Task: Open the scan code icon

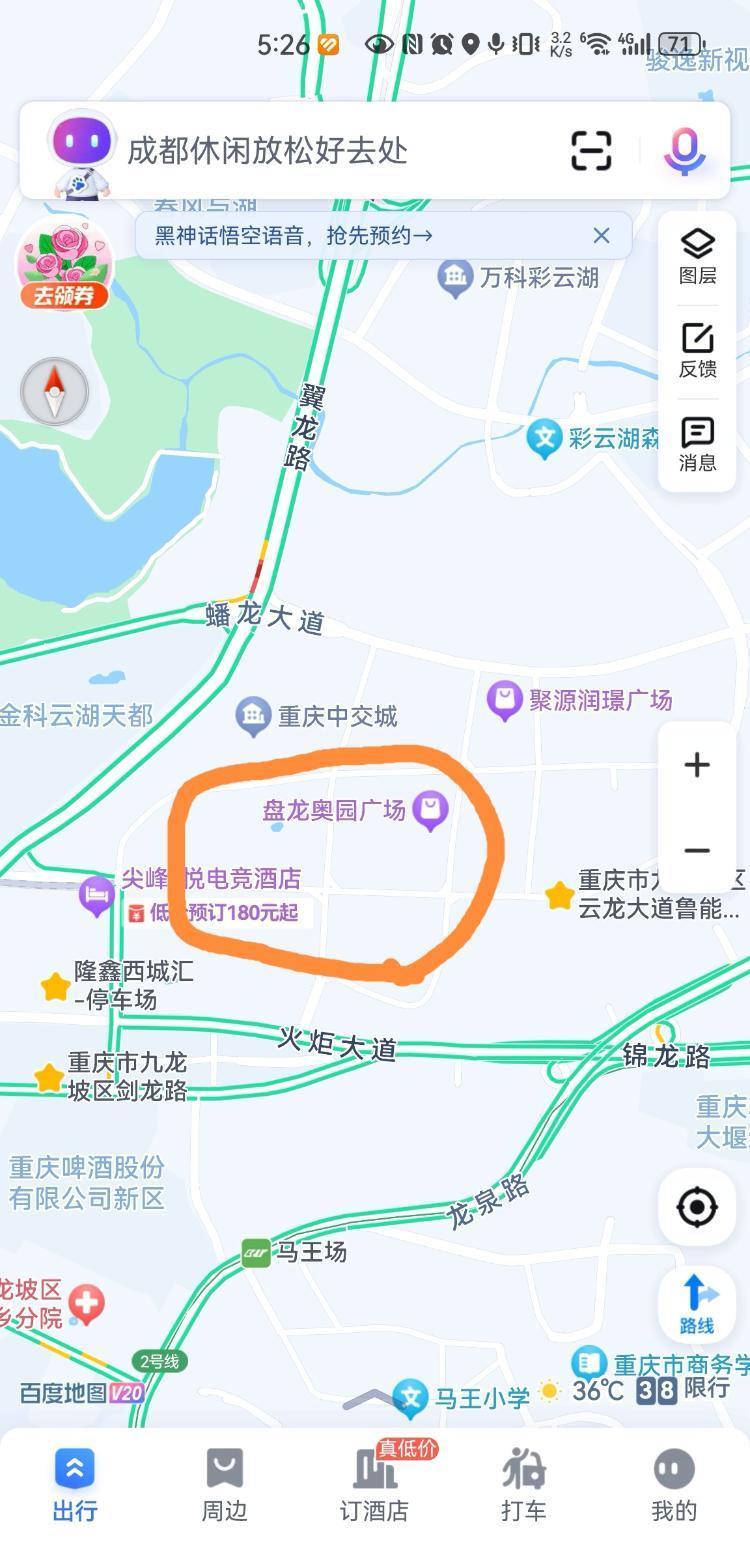Action: point(591,151)
